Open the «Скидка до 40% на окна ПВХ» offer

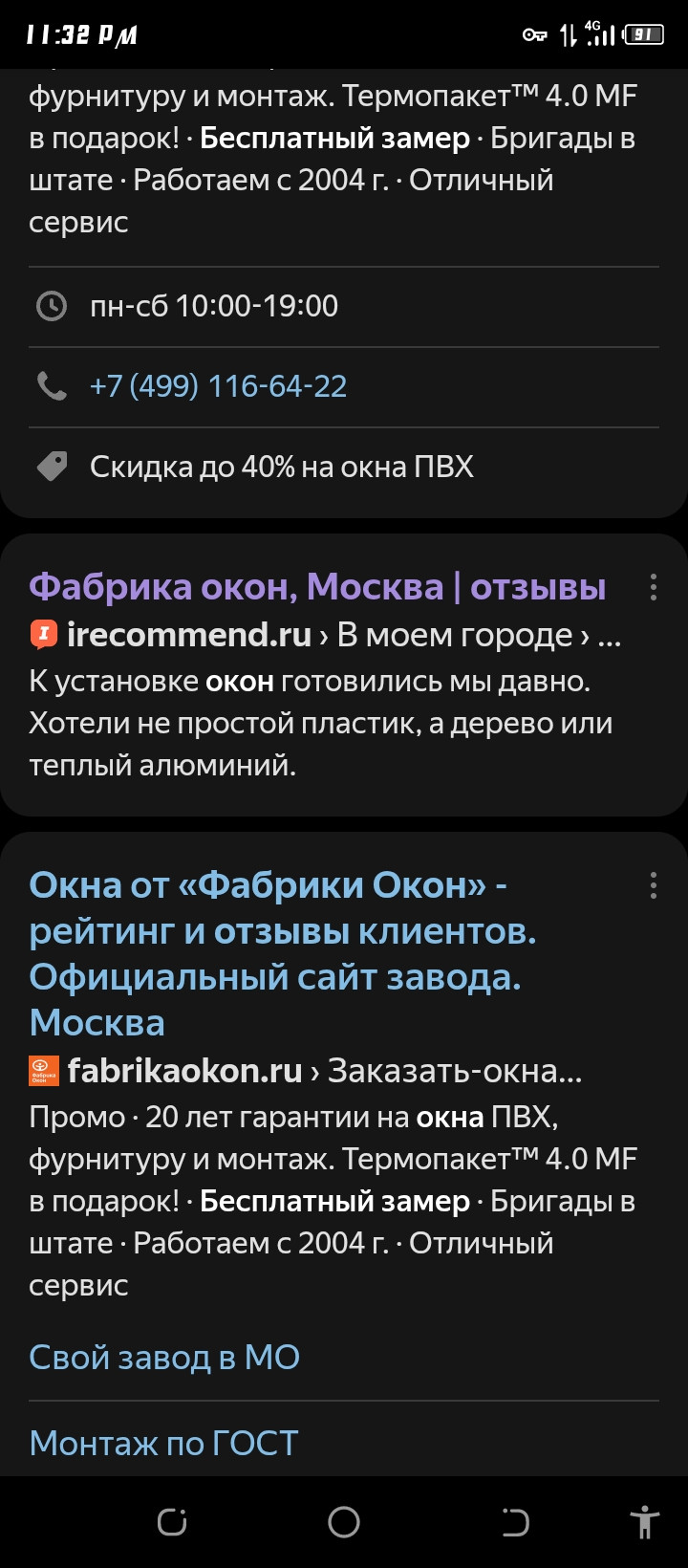[282, 467]
